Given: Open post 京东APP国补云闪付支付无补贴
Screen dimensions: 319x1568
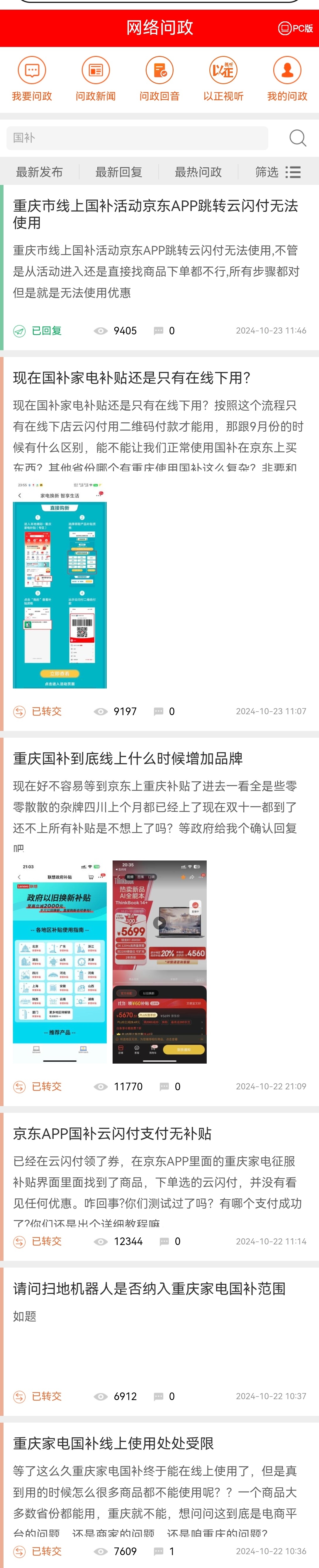Looking at the screenshot, I should tap(113, 1133).
